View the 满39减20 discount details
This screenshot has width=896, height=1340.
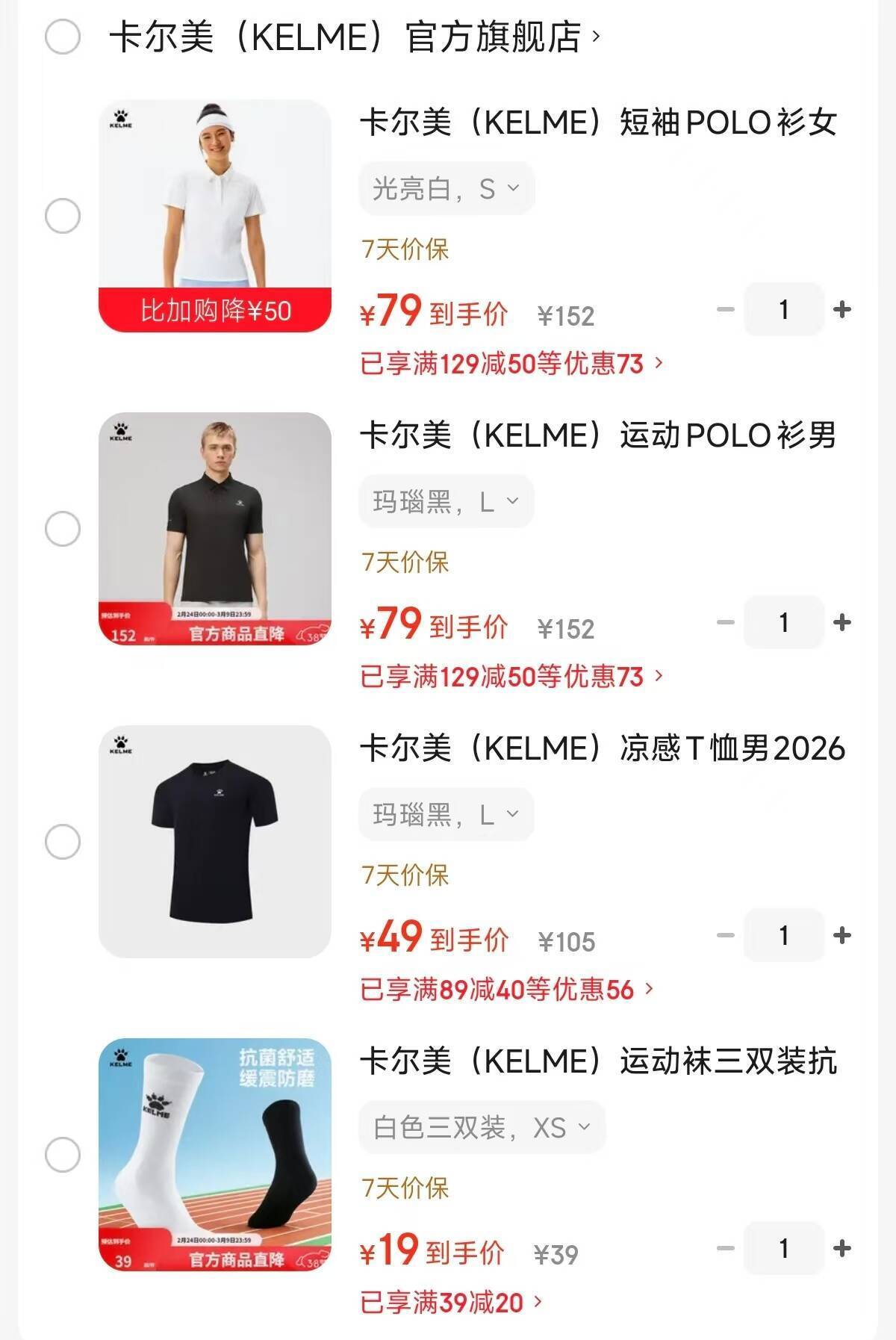pos(451,1303)
